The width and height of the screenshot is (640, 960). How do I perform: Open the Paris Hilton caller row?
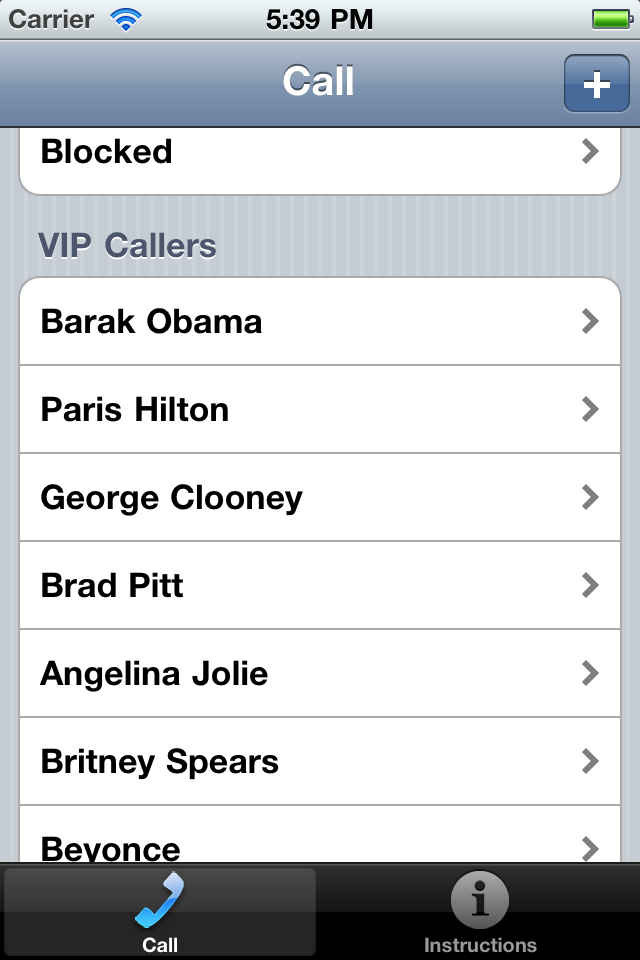320,410
